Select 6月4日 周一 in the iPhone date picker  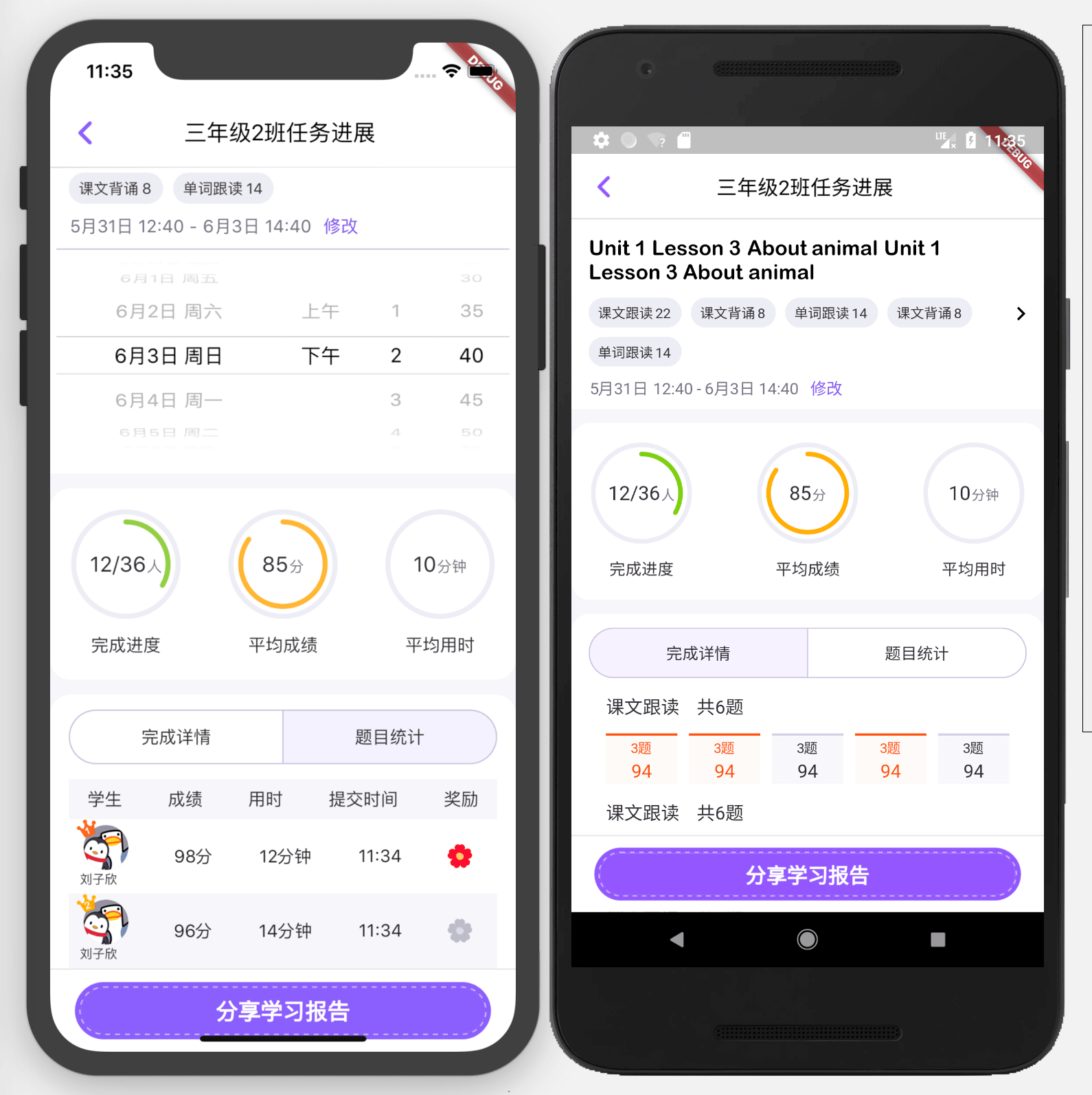[x=169, y=400]
